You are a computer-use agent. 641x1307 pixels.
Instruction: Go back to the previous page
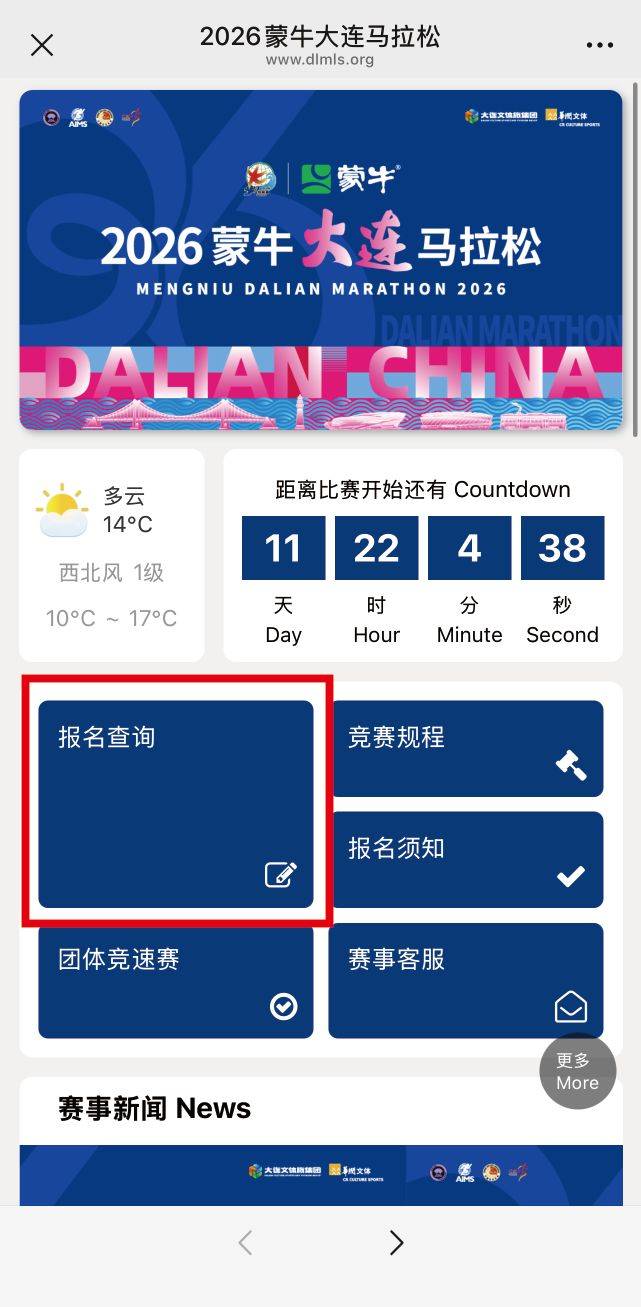point(246,1242)
